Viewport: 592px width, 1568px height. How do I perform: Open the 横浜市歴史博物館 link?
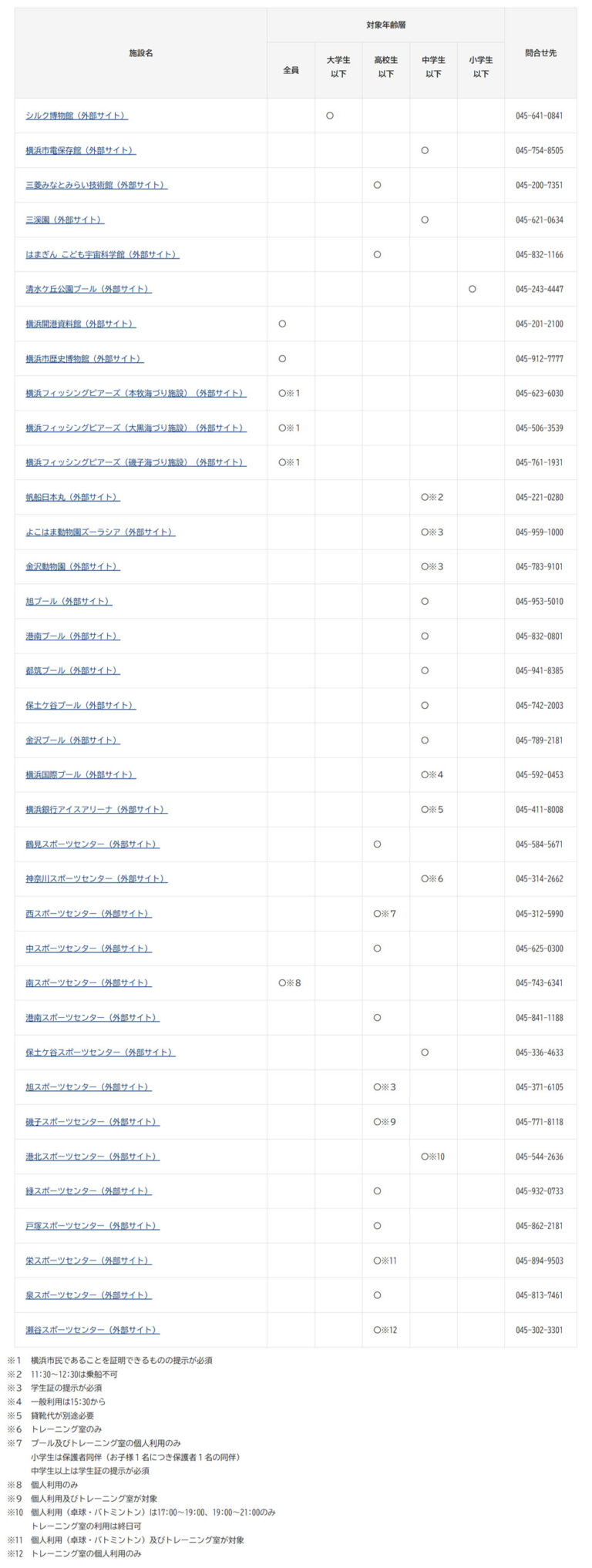tap(84, 358)
